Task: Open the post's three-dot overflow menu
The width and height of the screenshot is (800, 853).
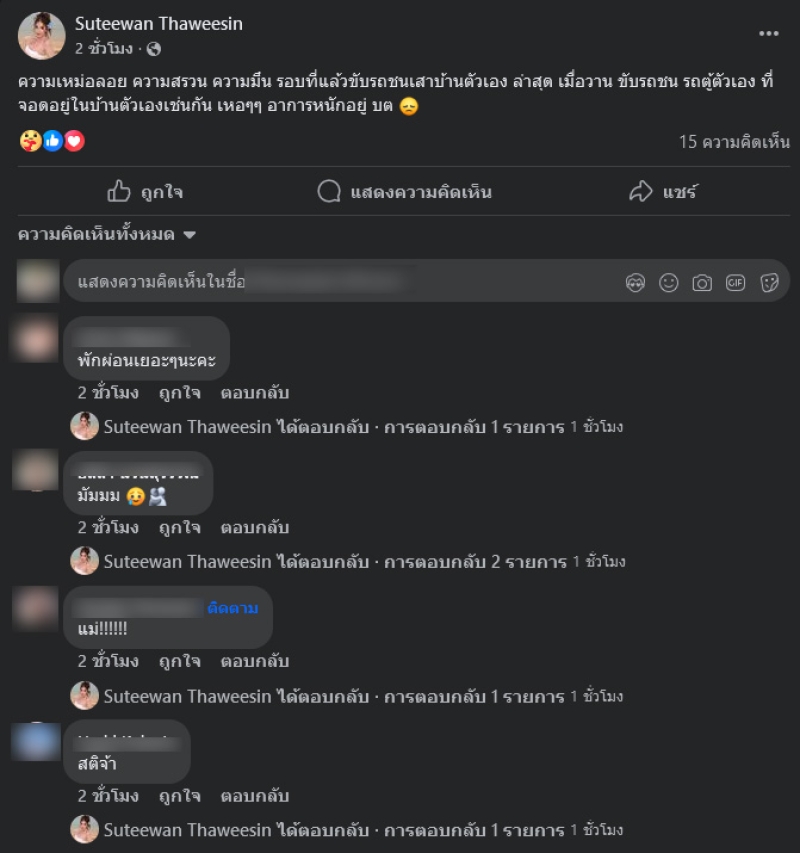Action: click(x=768, y=33)
